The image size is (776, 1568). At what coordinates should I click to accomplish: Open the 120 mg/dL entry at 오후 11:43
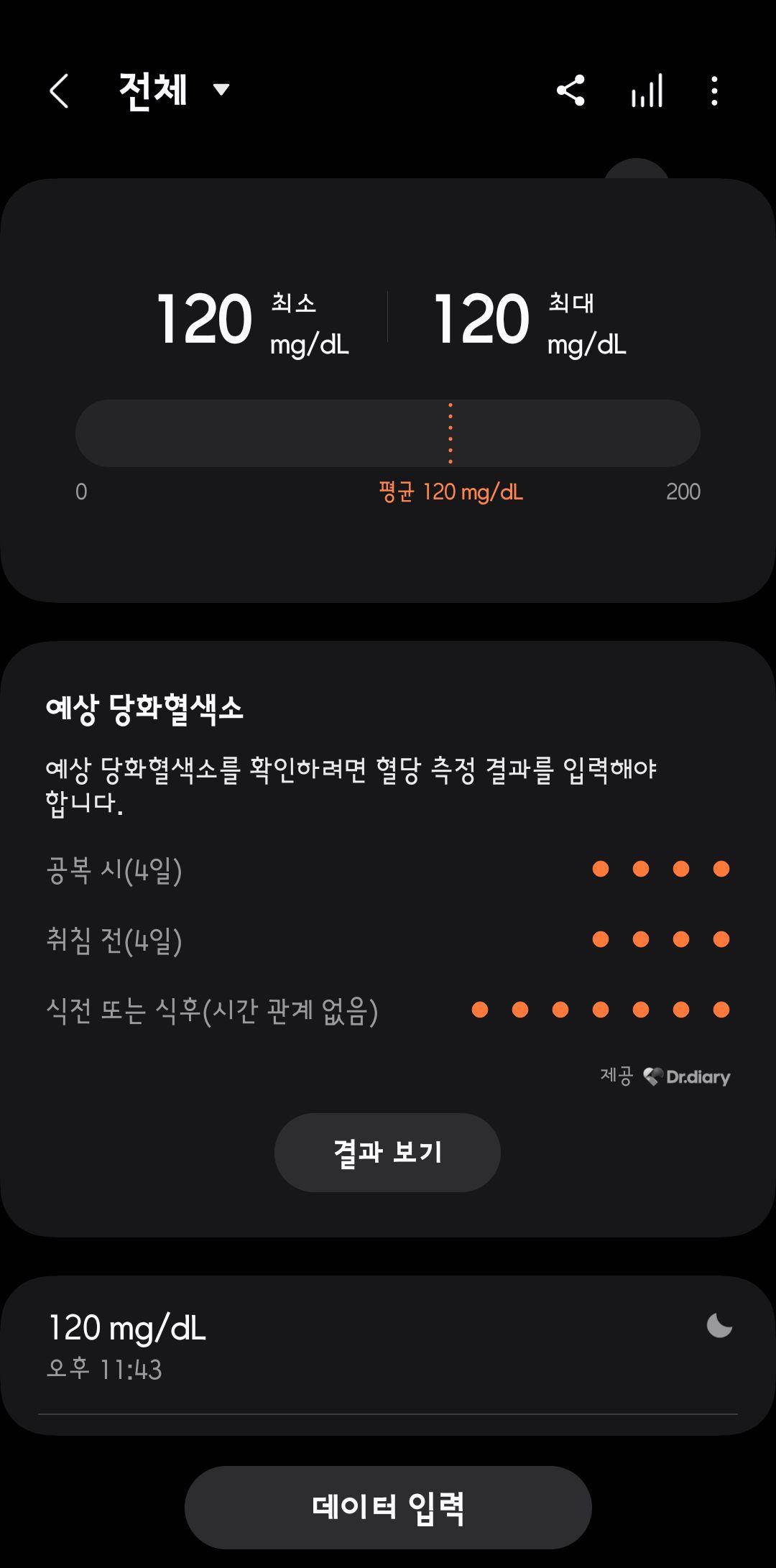(388, 1347)
